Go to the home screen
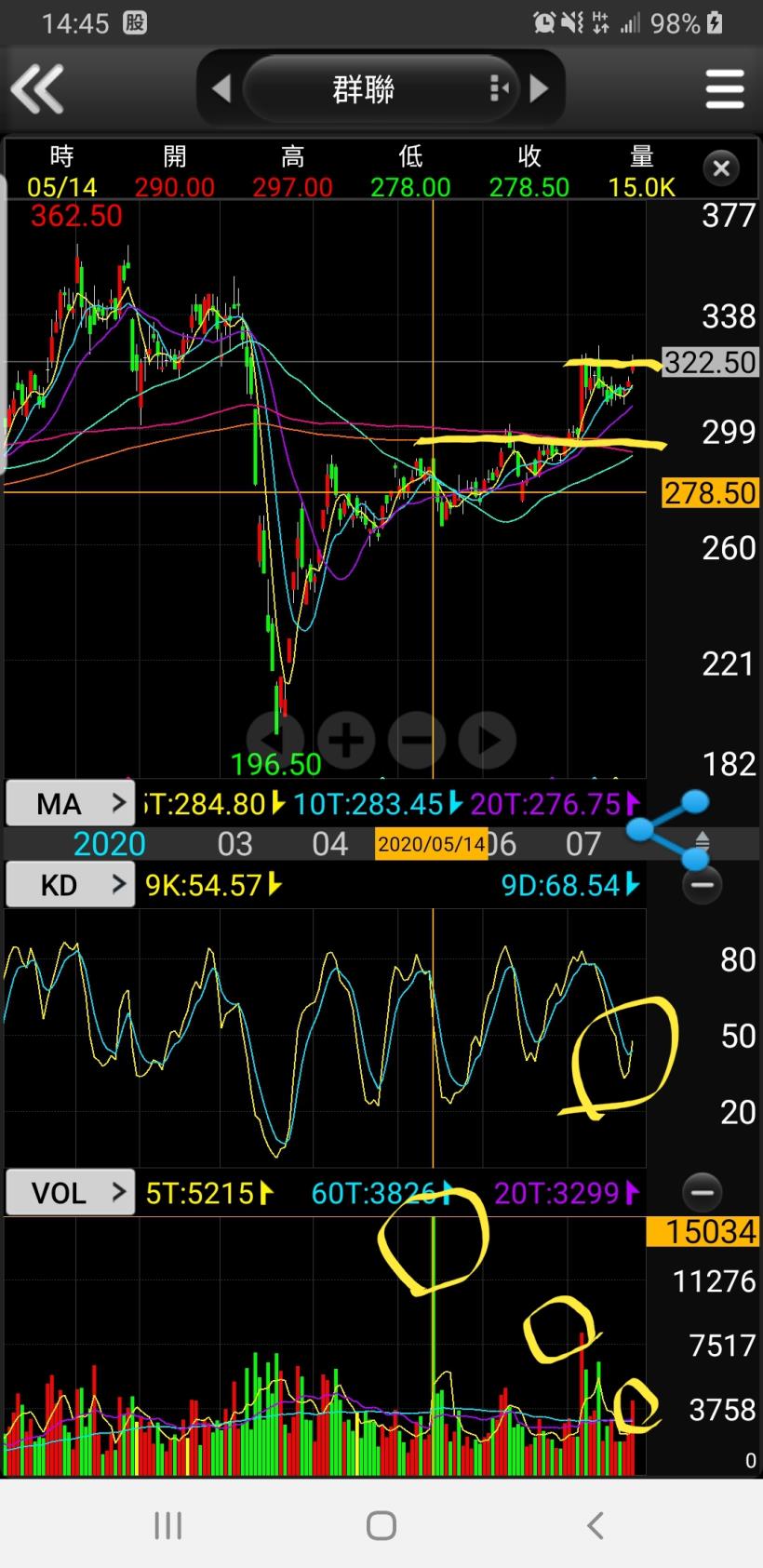The image size is (763, 1568). click(x=381, y=1525)
